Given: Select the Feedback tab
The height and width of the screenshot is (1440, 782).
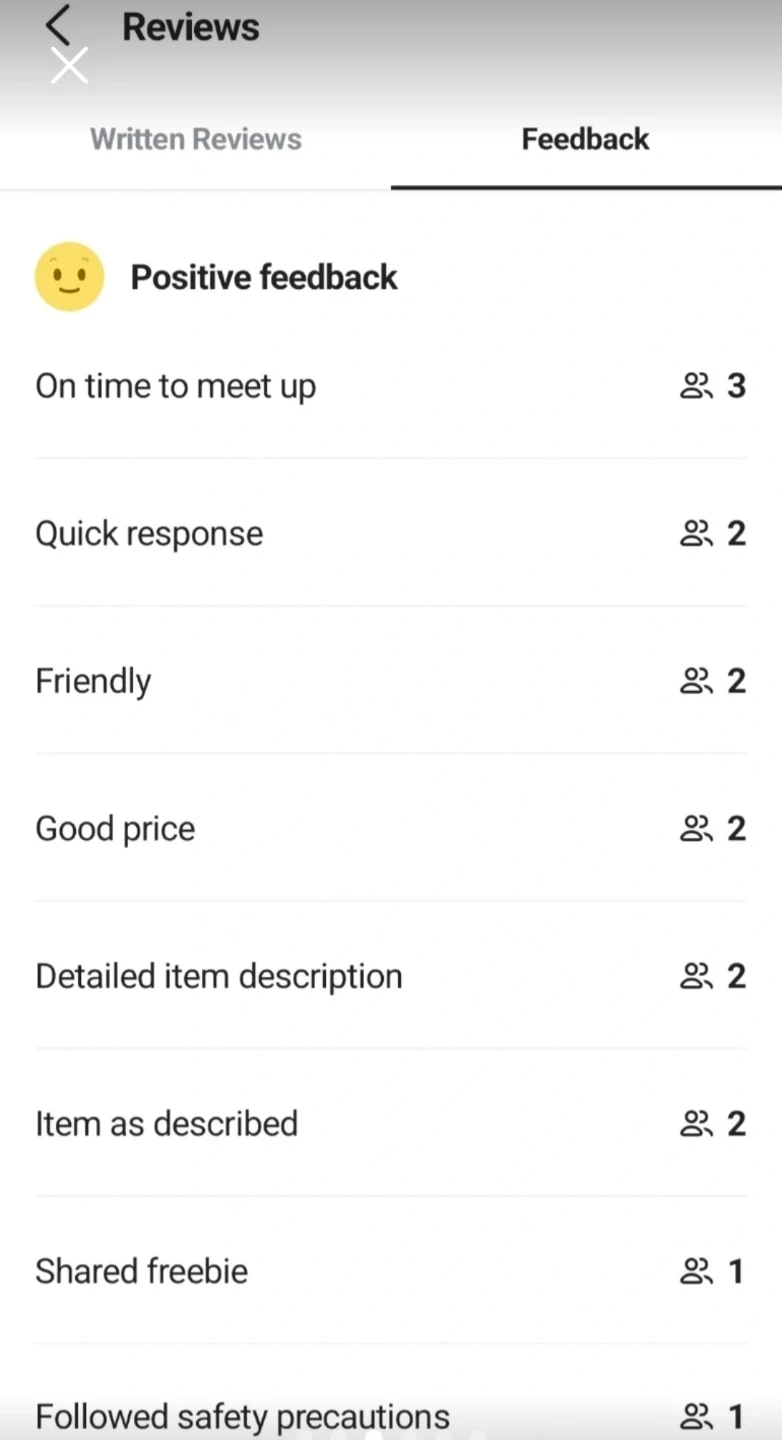Looking at the screenshot, I should (585, 139).
